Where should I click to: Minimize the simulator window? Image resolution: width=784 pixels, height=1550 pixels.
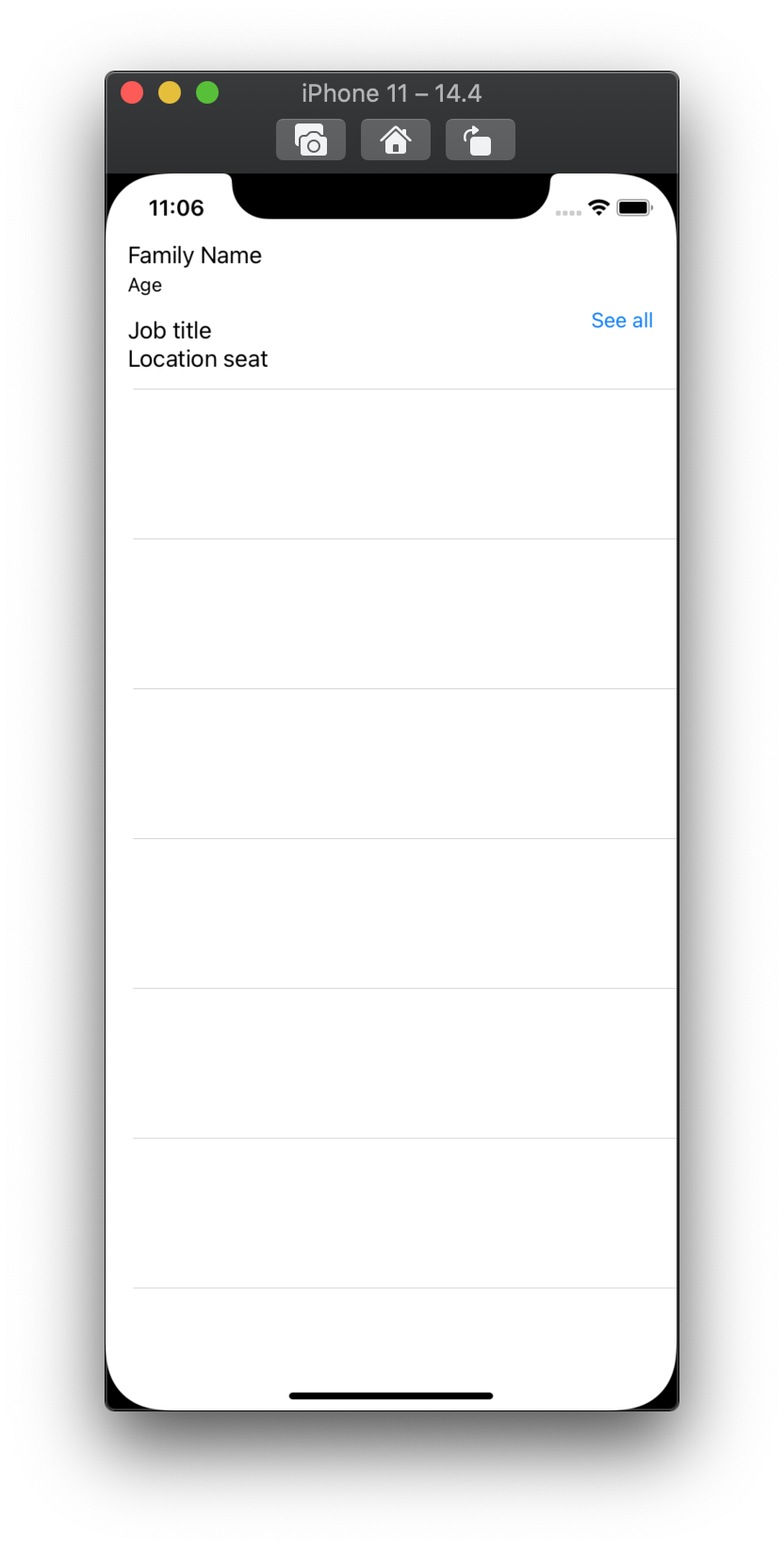pyautogui.click(x=170, y=93)
